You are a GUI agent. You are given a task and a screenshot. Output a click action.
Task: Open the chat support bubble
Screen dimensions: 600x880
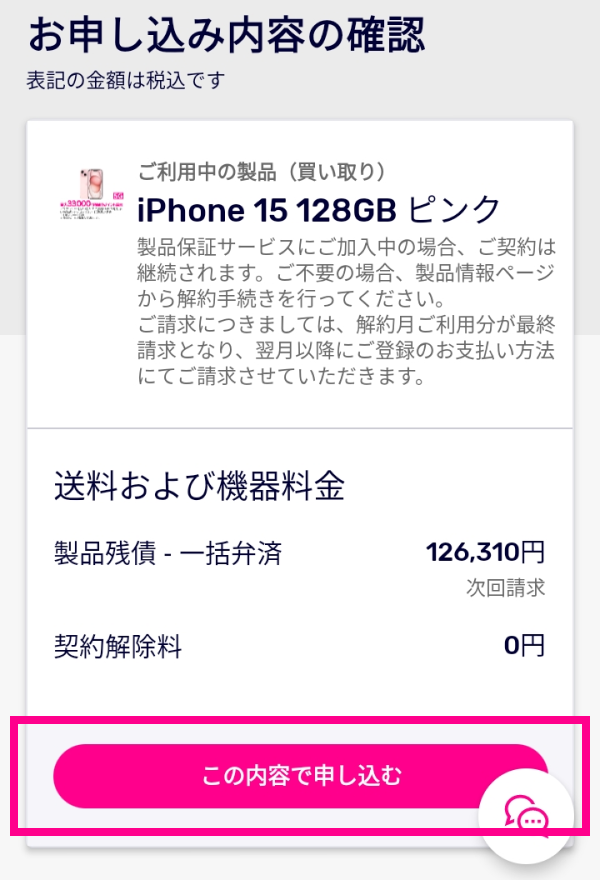coord(526,817)
